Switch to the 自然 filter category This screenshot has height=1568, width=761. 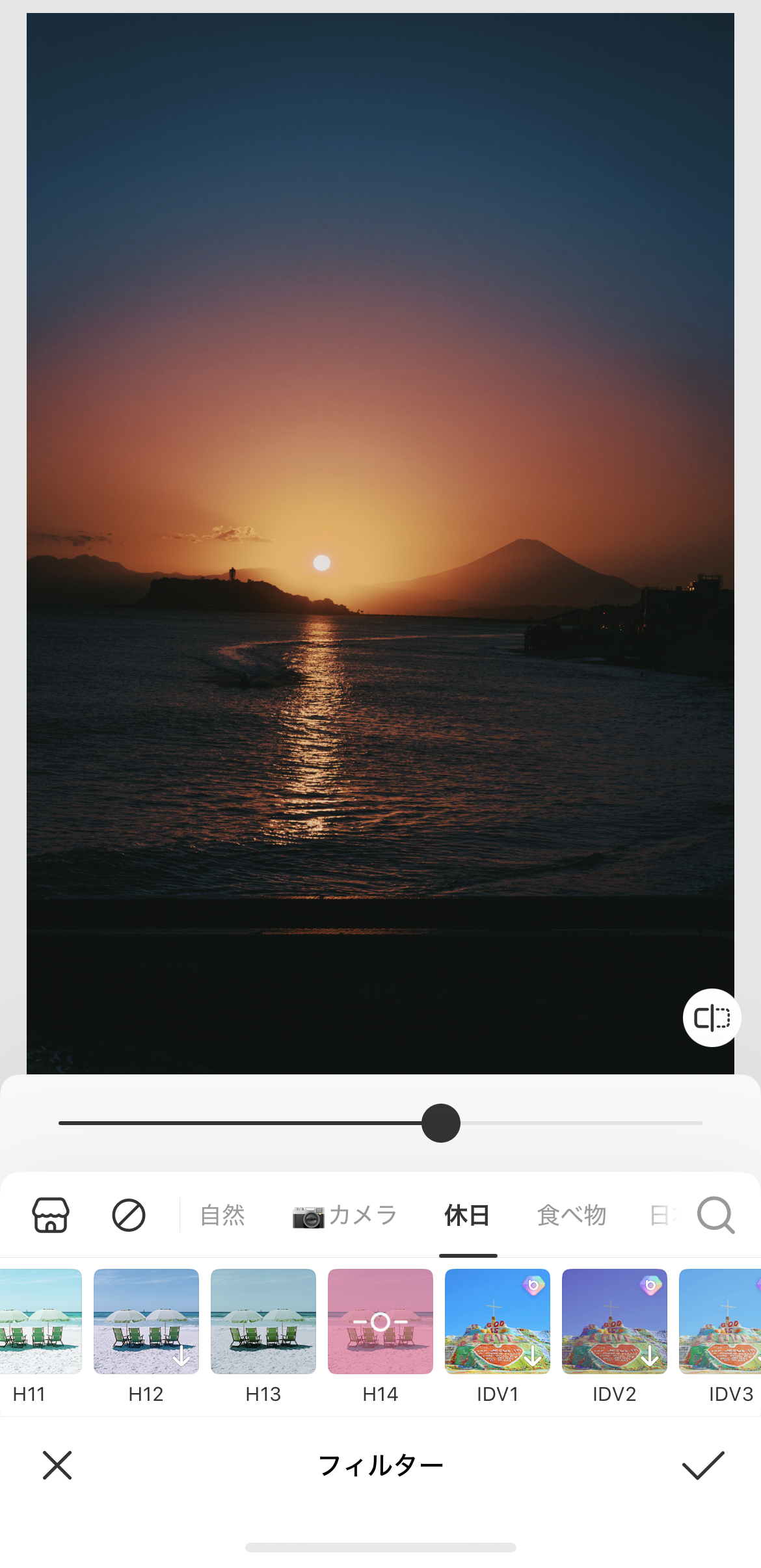pos(222,1214)
